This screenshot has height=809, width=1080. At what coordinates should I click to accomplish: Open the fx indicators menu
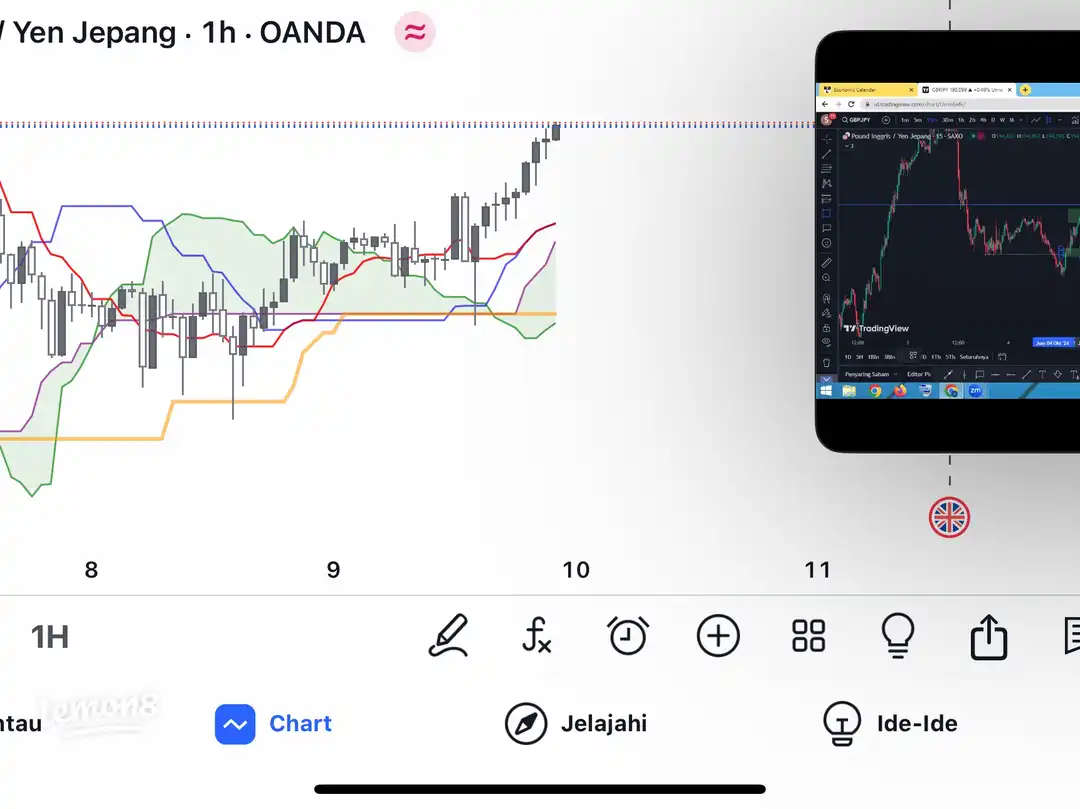coord(537,635)
